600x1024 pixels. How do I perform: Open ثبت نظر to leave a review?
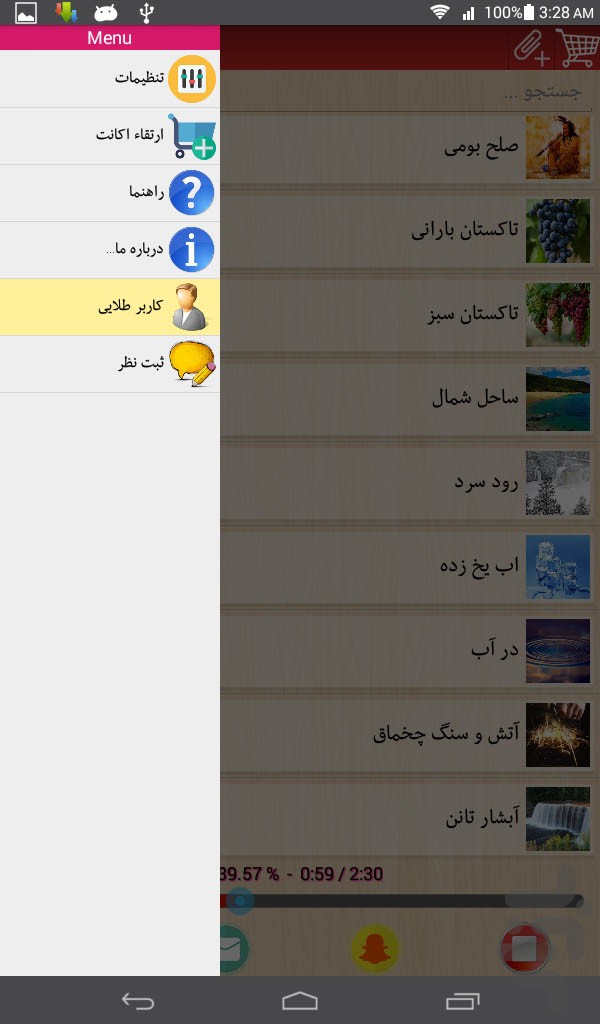click(110, 364)
